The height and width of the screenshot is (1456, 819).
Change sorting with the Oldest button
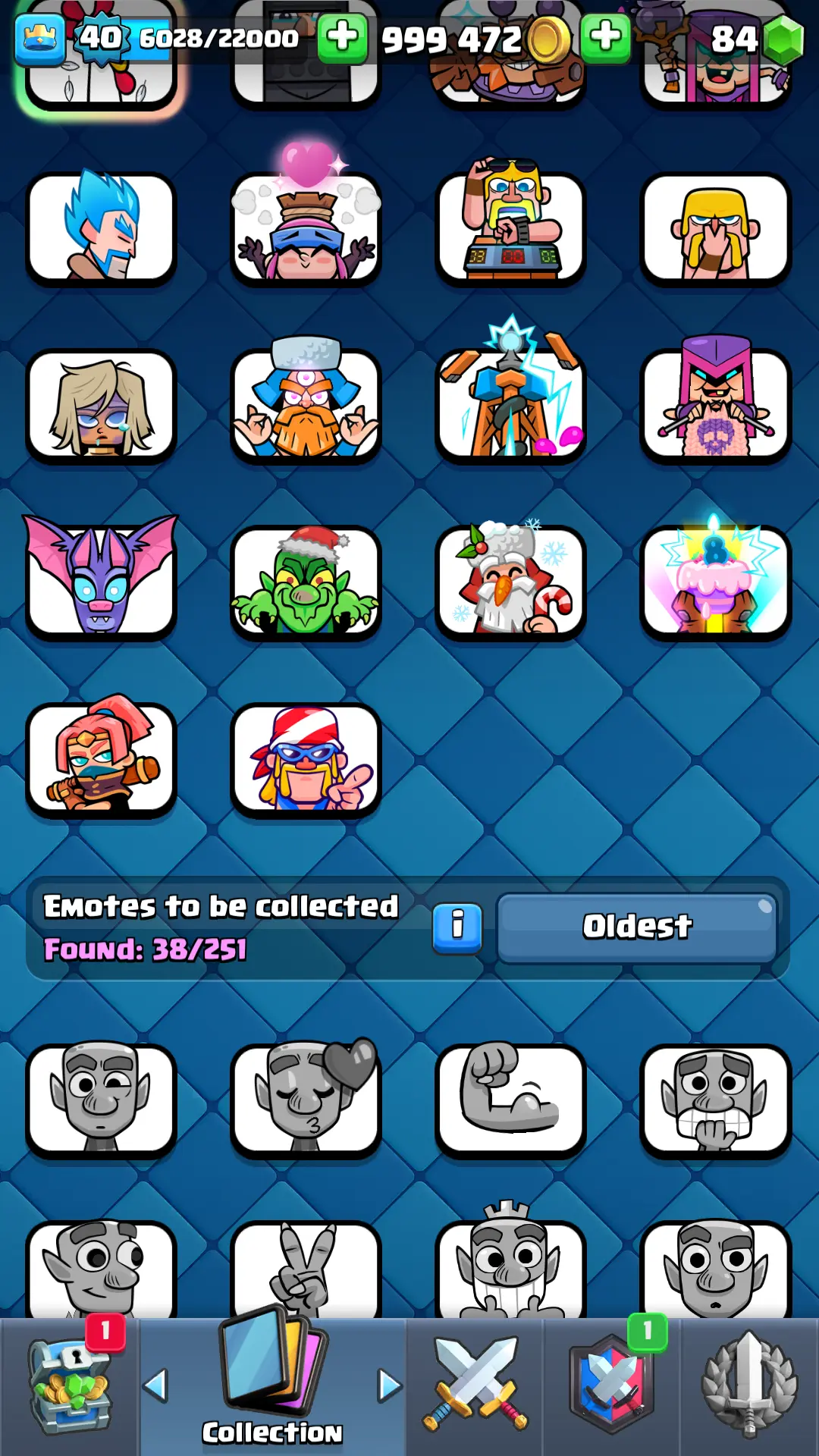click(637, 927)
